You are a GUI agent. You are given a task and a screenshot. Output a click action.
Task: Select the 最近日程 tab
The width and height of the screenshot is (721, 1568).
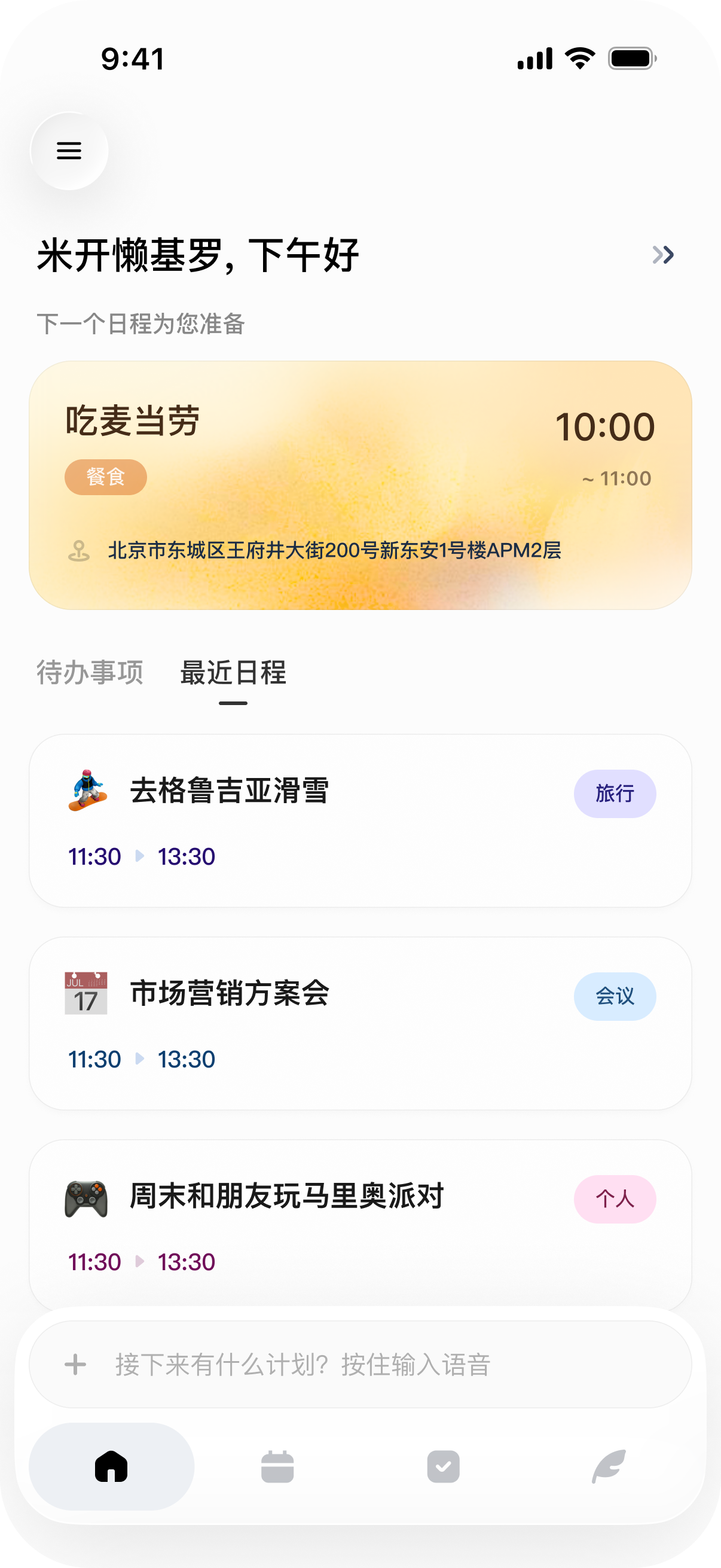coord(233,673)
